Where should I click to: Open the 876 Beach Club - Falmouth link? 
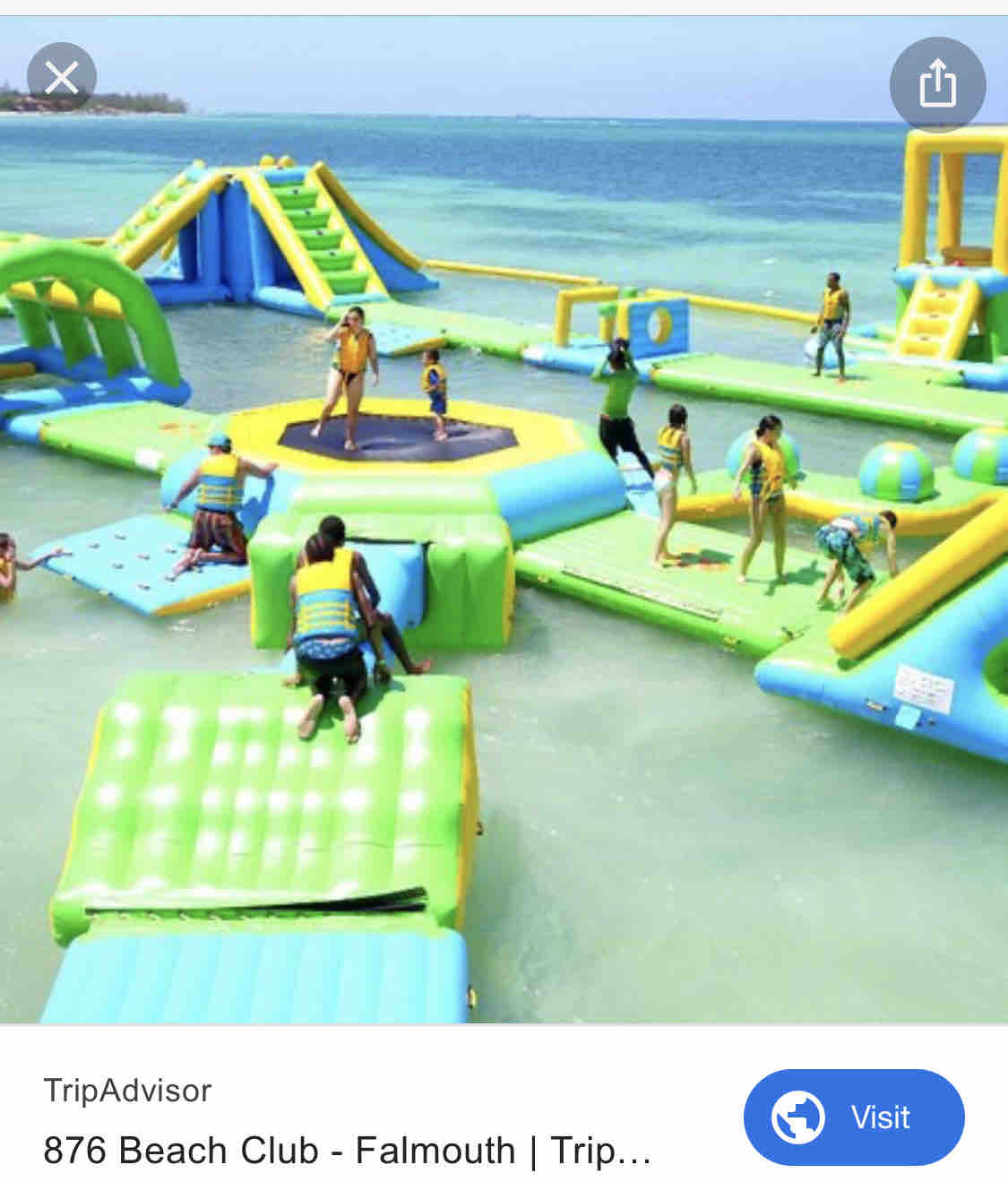346,1150
